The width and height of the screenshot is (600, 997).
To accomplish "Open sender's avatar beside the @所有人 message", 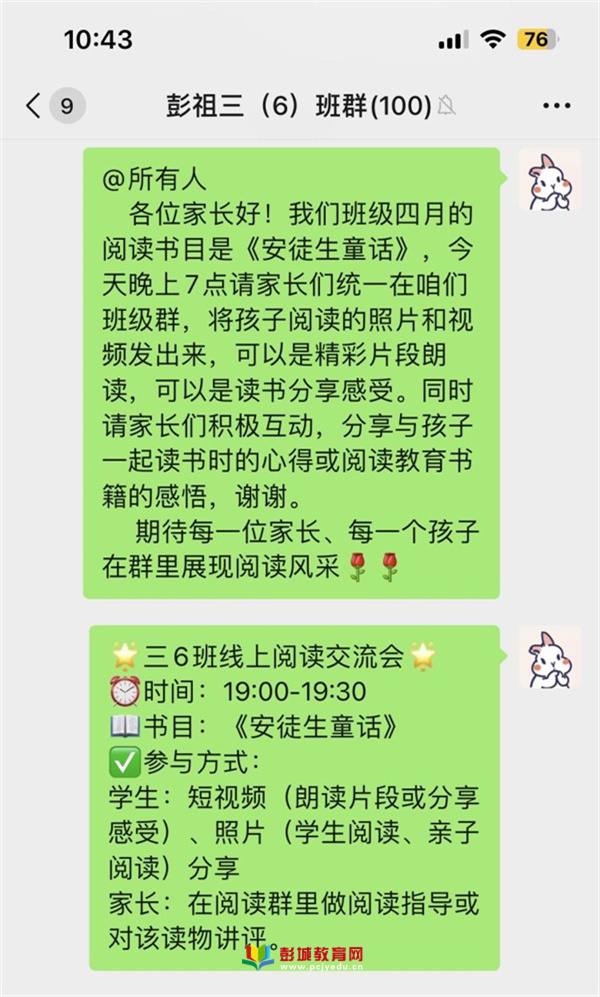I will (549, 181).
